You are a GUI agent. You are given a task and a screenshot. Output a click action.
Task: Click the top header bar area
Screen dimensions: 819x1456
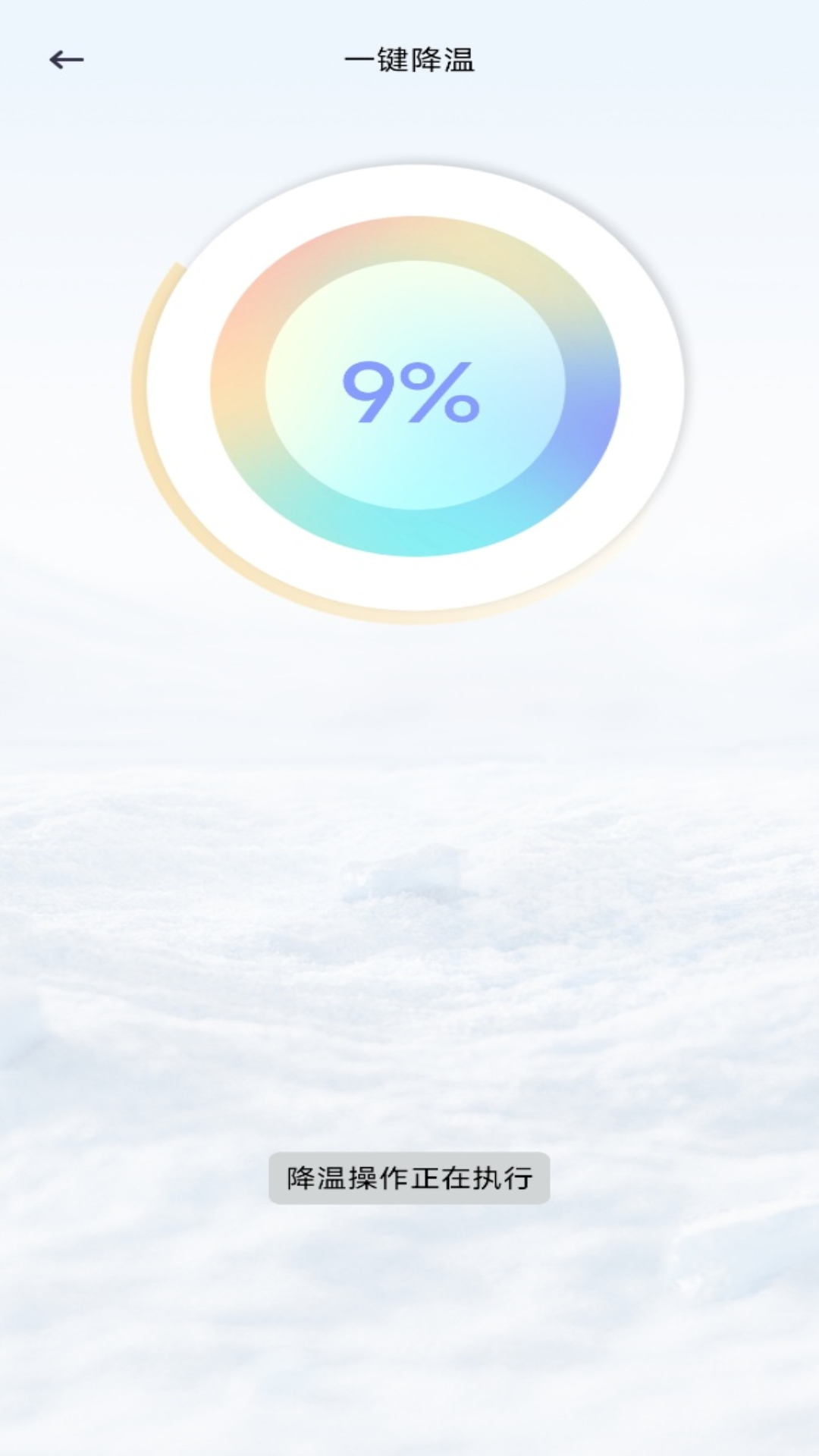click(x=409, y=61)
